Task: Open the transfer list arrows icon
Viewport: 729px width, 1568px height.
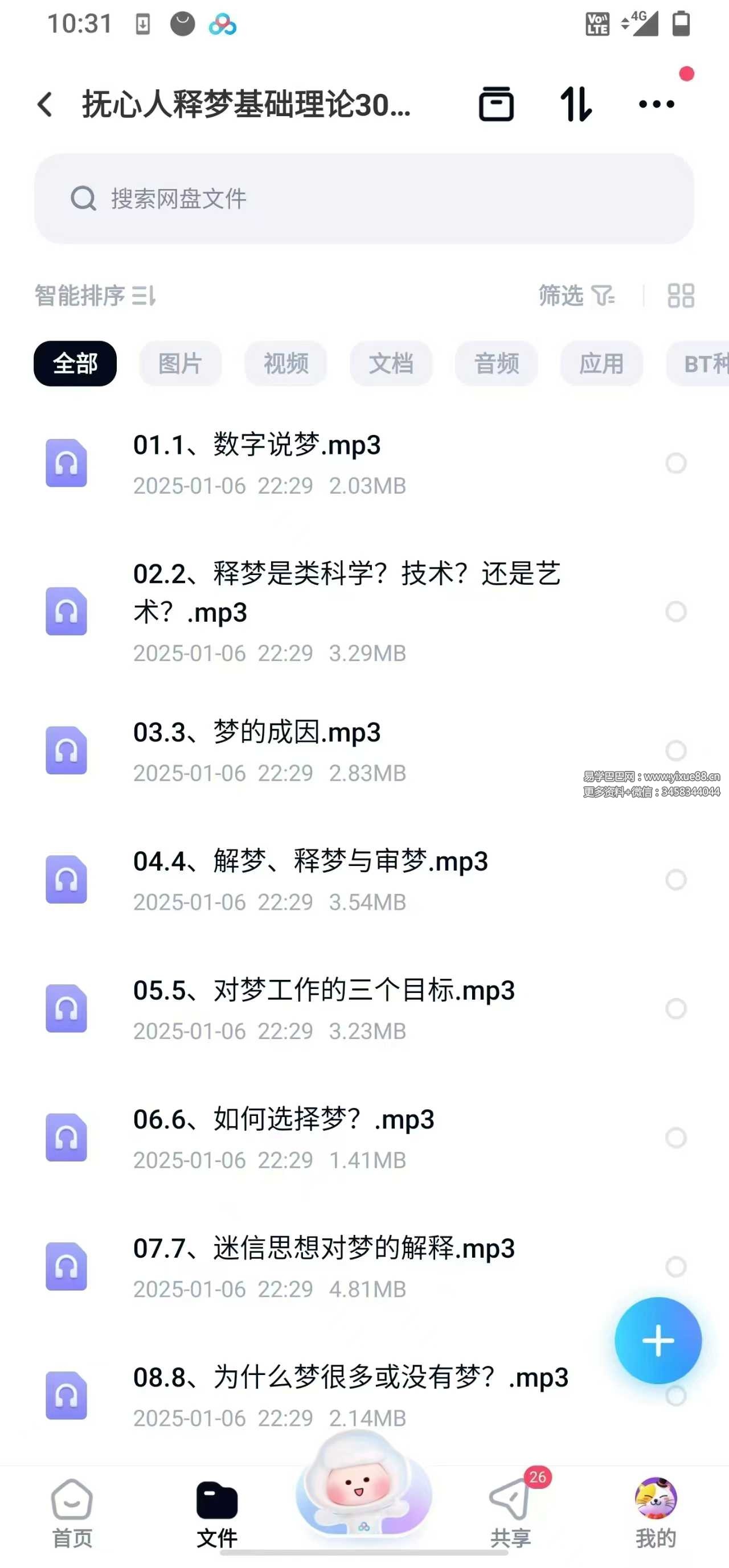Action: click(575, 104)
